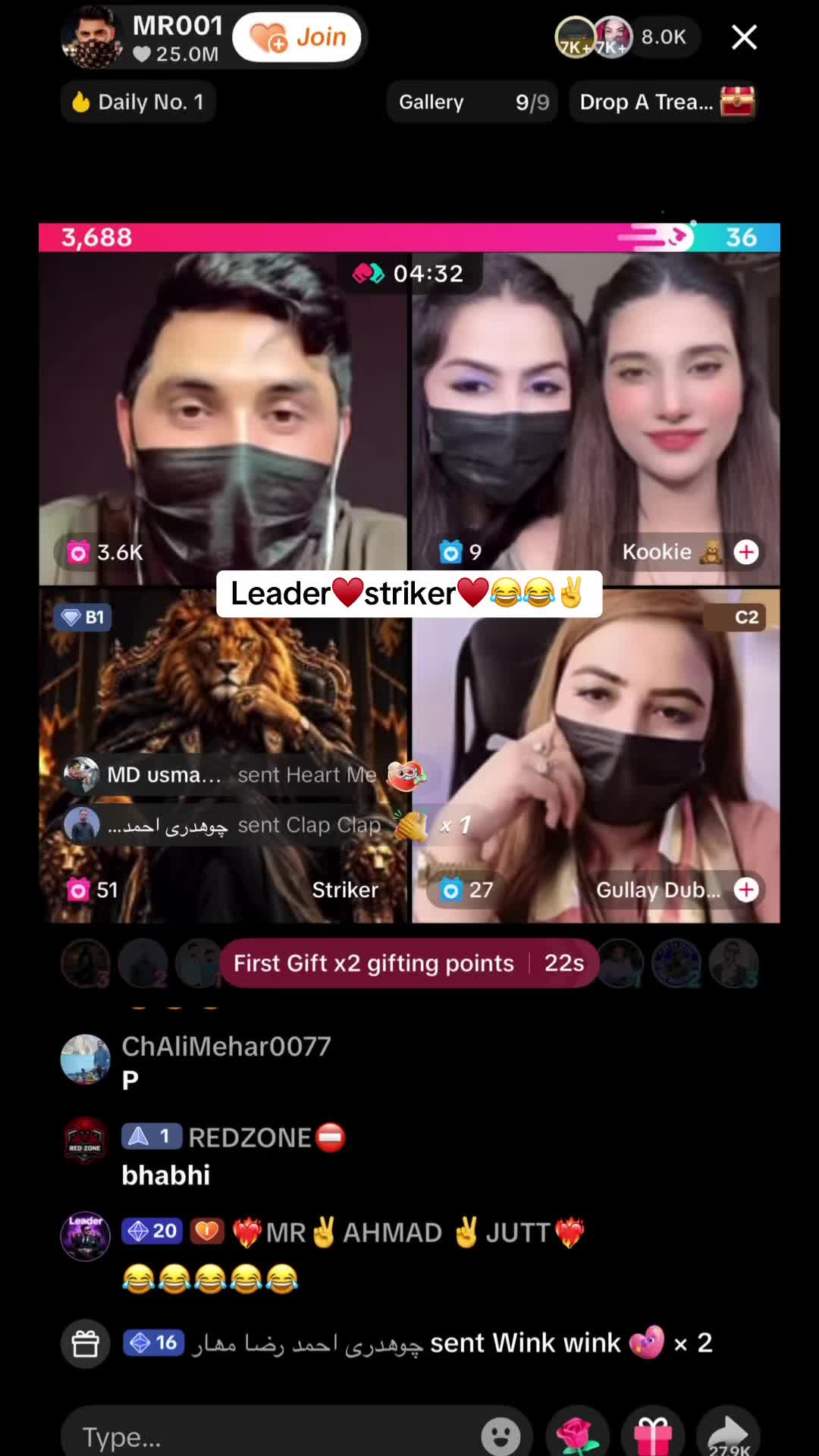Image resolution: width=819 pixels, height=1456 pixels.
Task: Open the Gallery 9/9 chip
Action: 472,102
